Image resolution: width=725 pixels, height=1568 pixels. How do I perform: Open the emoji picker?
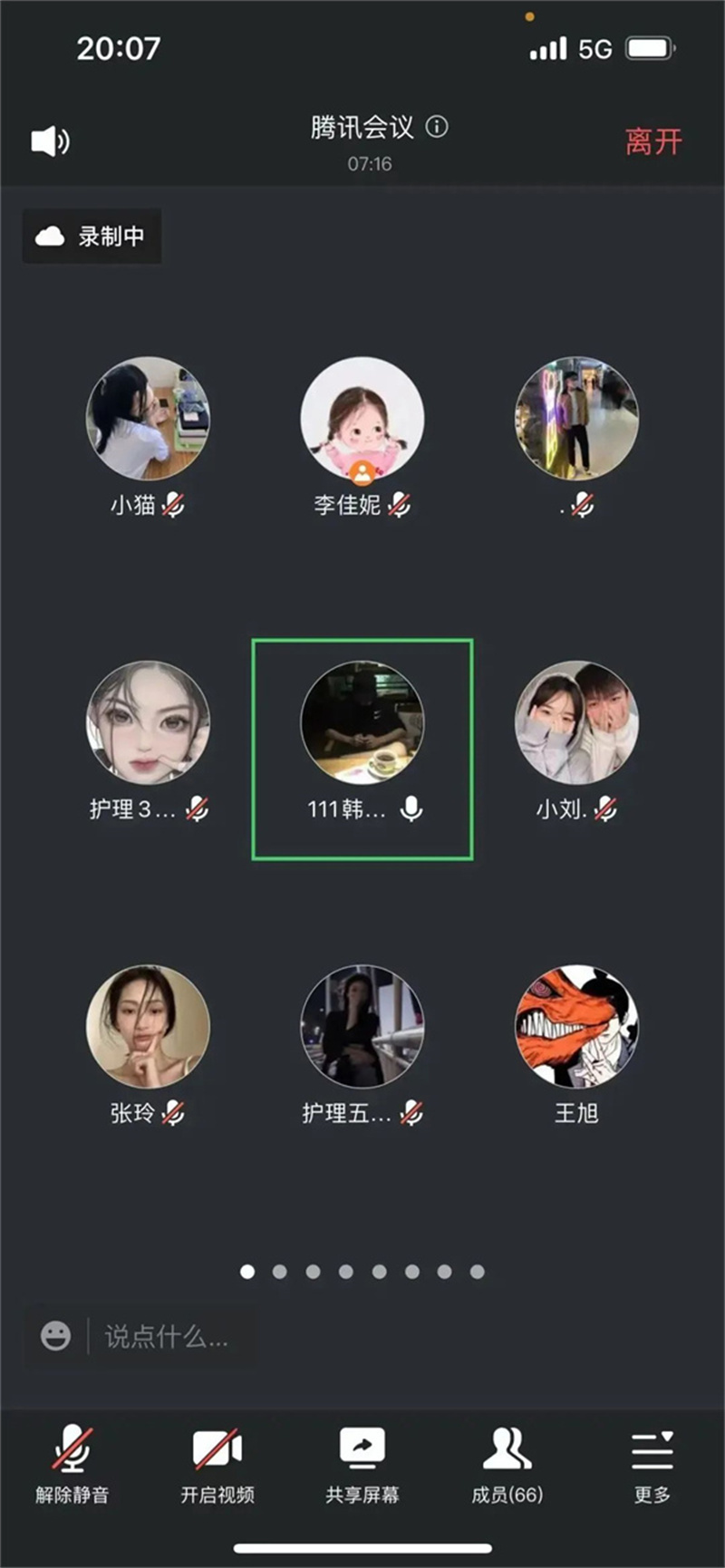(x=55, y=1336)
